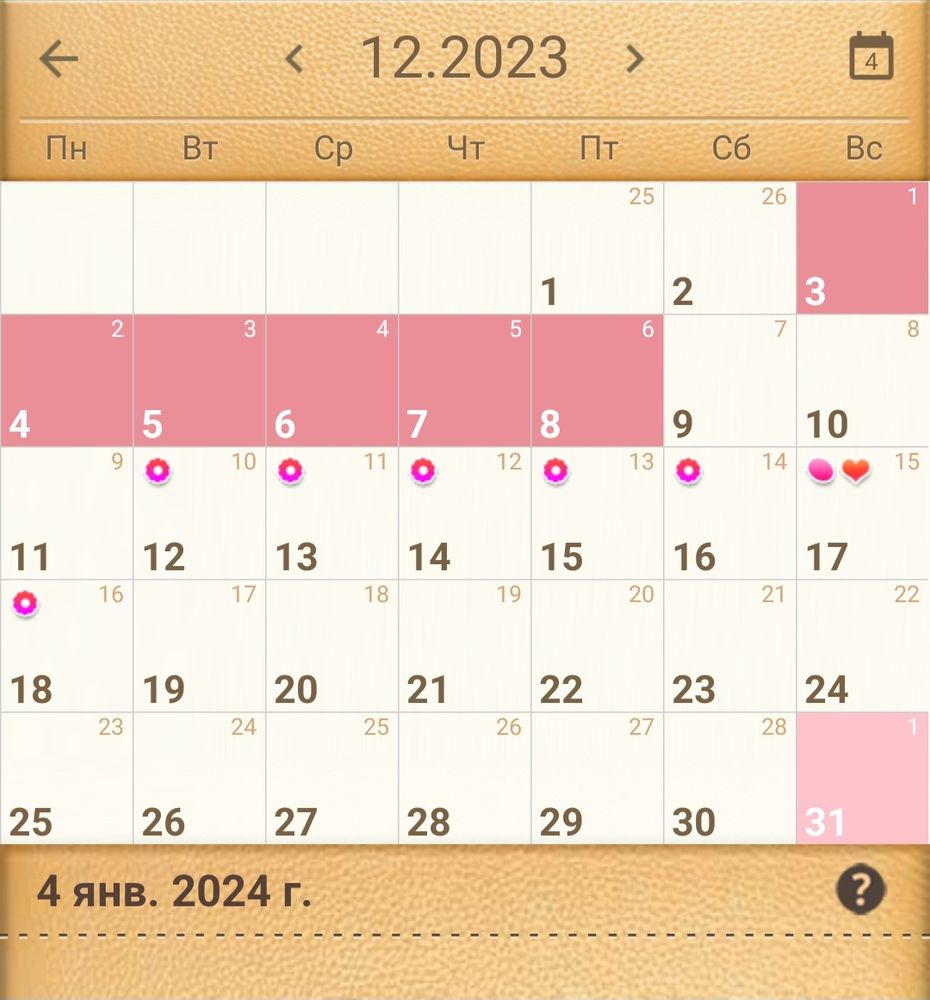The height and width of the screenshot is (1000, 930).
Task: Pick December 5 in the calendar
Action: tap(199, 381)
